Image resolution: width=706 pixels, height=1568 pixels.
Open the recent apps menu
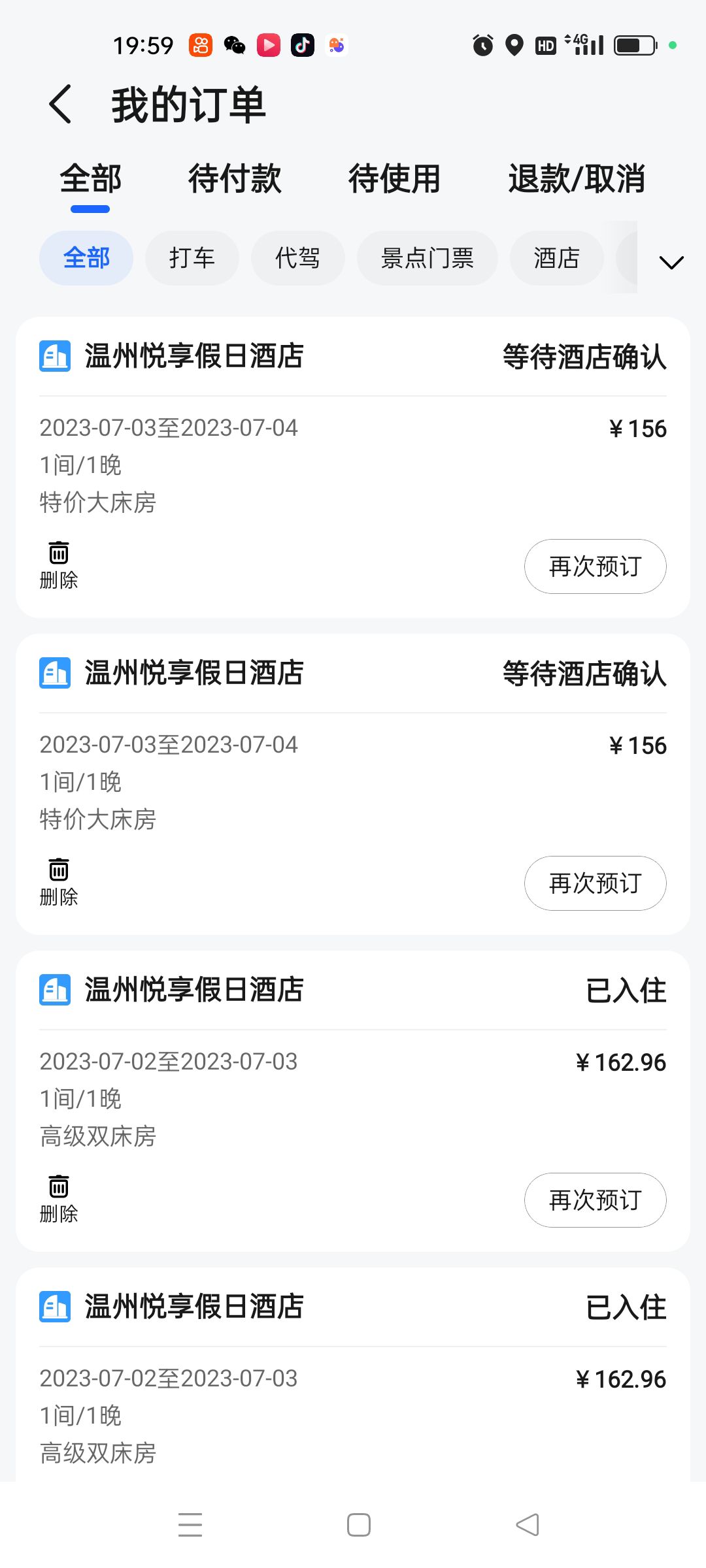pyautogui.click(x=190, y=1525)
